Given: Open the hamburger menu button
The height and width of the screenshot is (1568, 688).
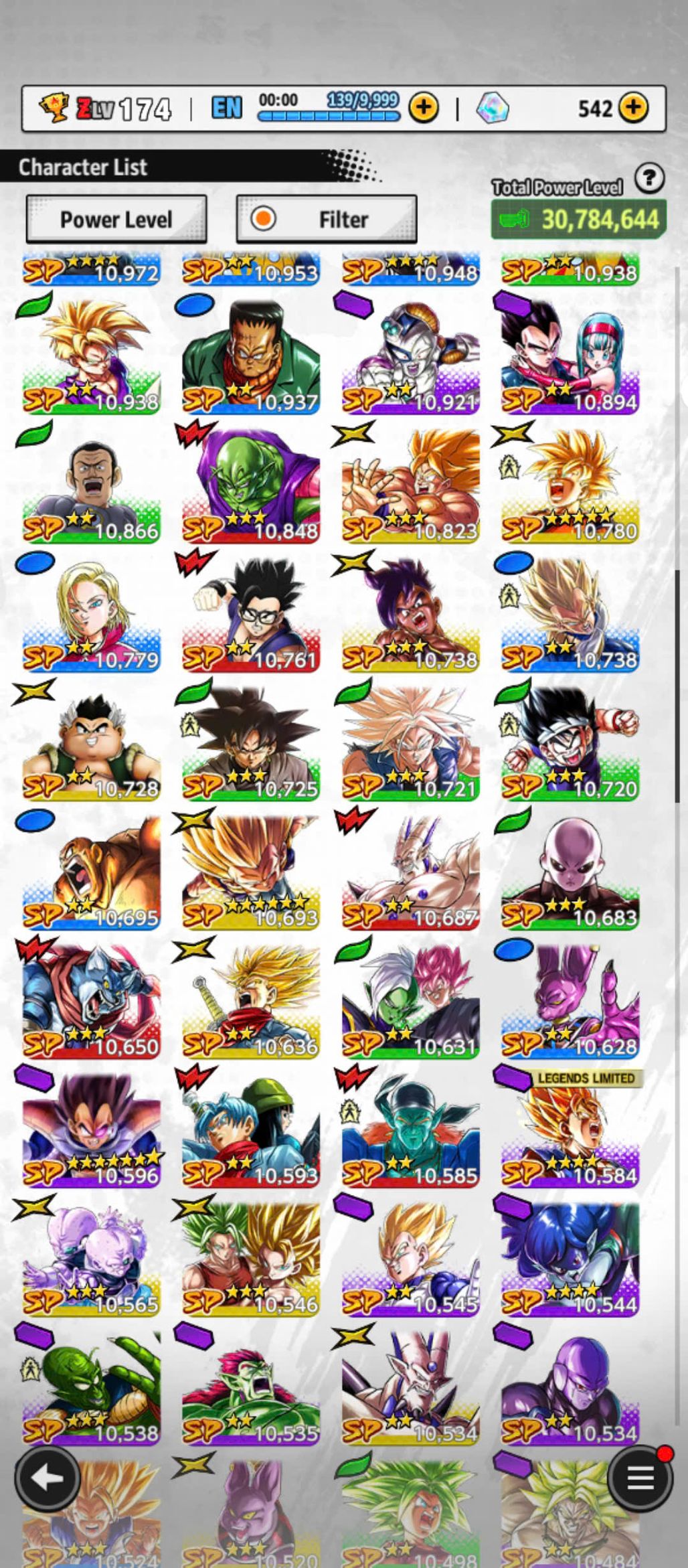Looking at the screenshot, I should coord(639,1478).
